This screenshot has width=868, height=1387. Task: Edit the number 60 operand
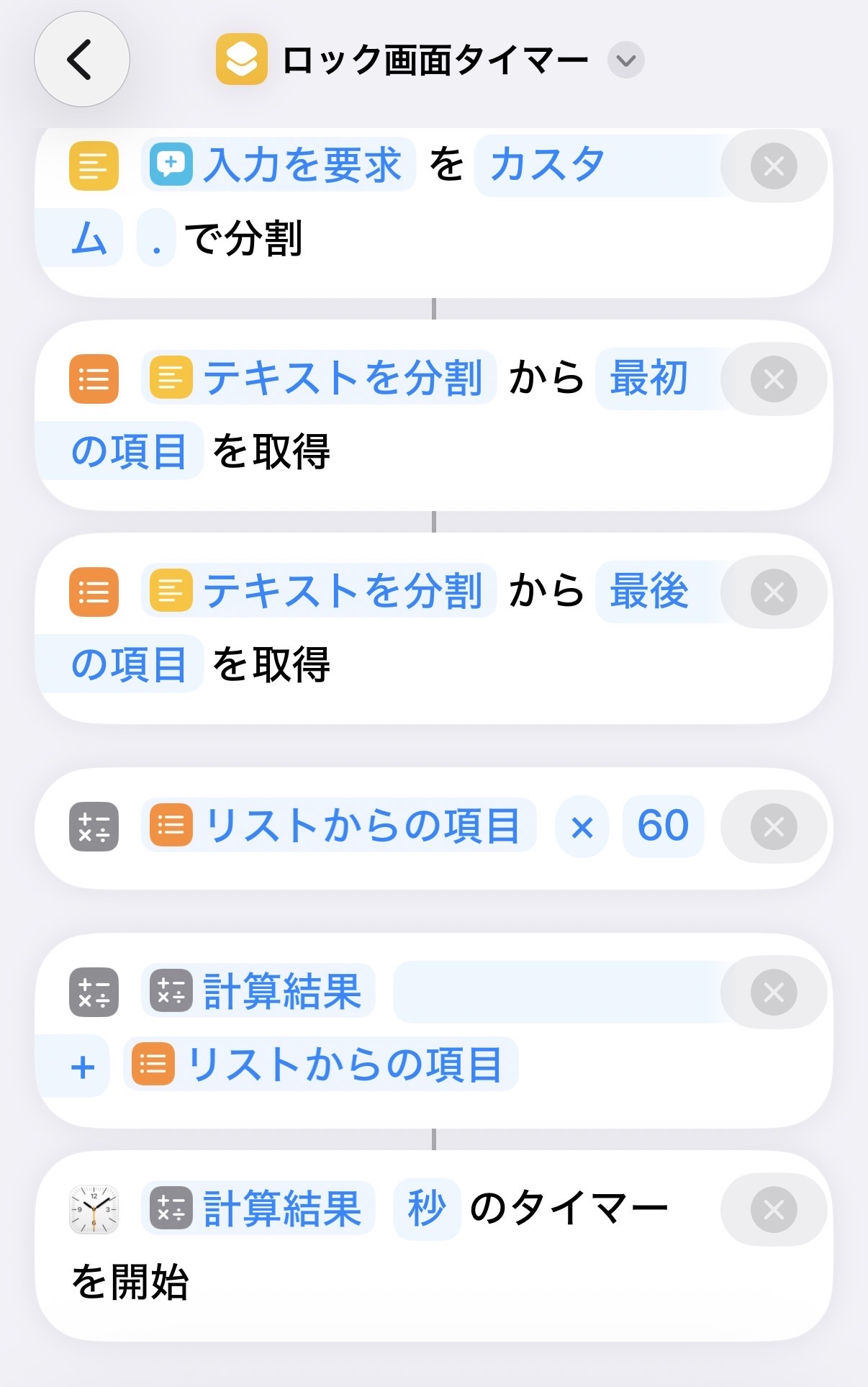pyautogui.click(x=663, y=826)
